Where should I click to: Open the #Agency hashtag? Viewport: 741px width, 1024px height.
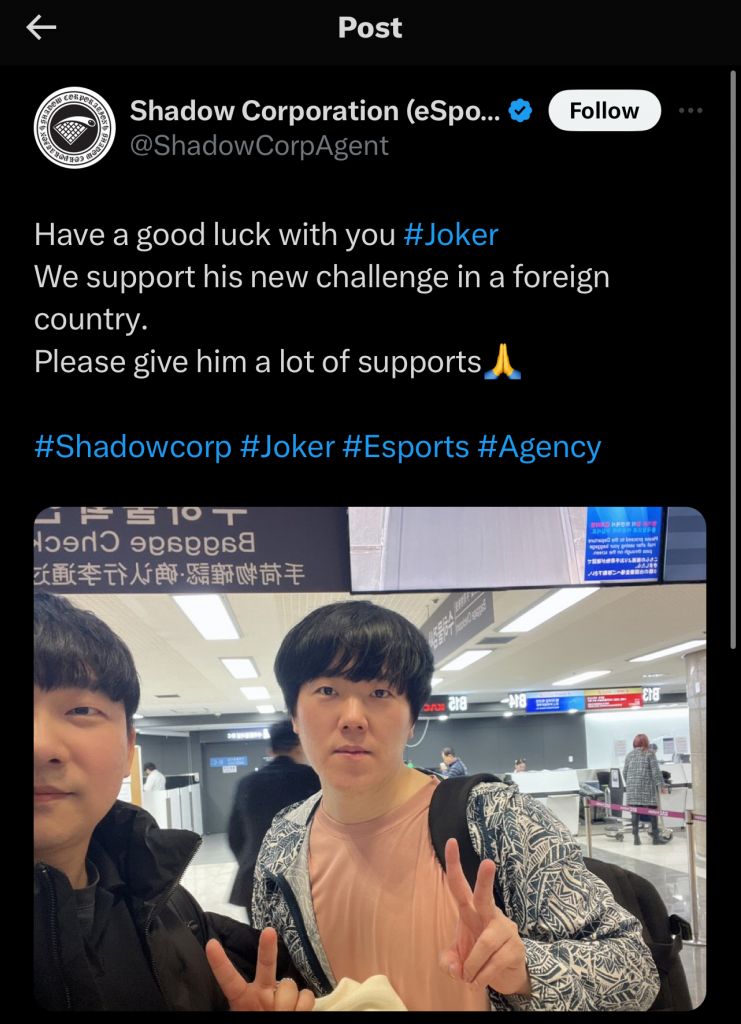click(539, 446)
